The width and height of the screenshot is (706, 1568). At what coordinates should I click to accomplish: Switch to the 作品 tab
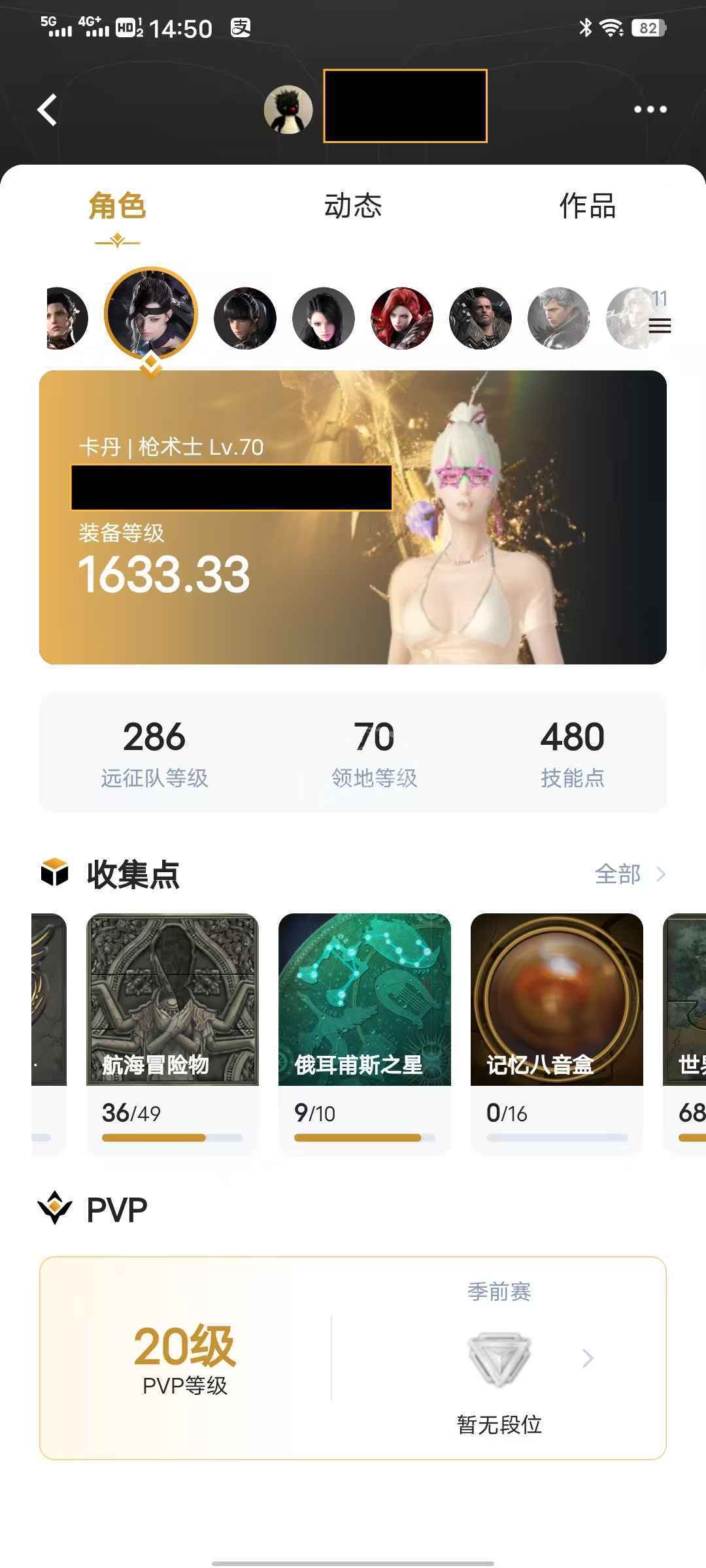(x=587, y=206)
